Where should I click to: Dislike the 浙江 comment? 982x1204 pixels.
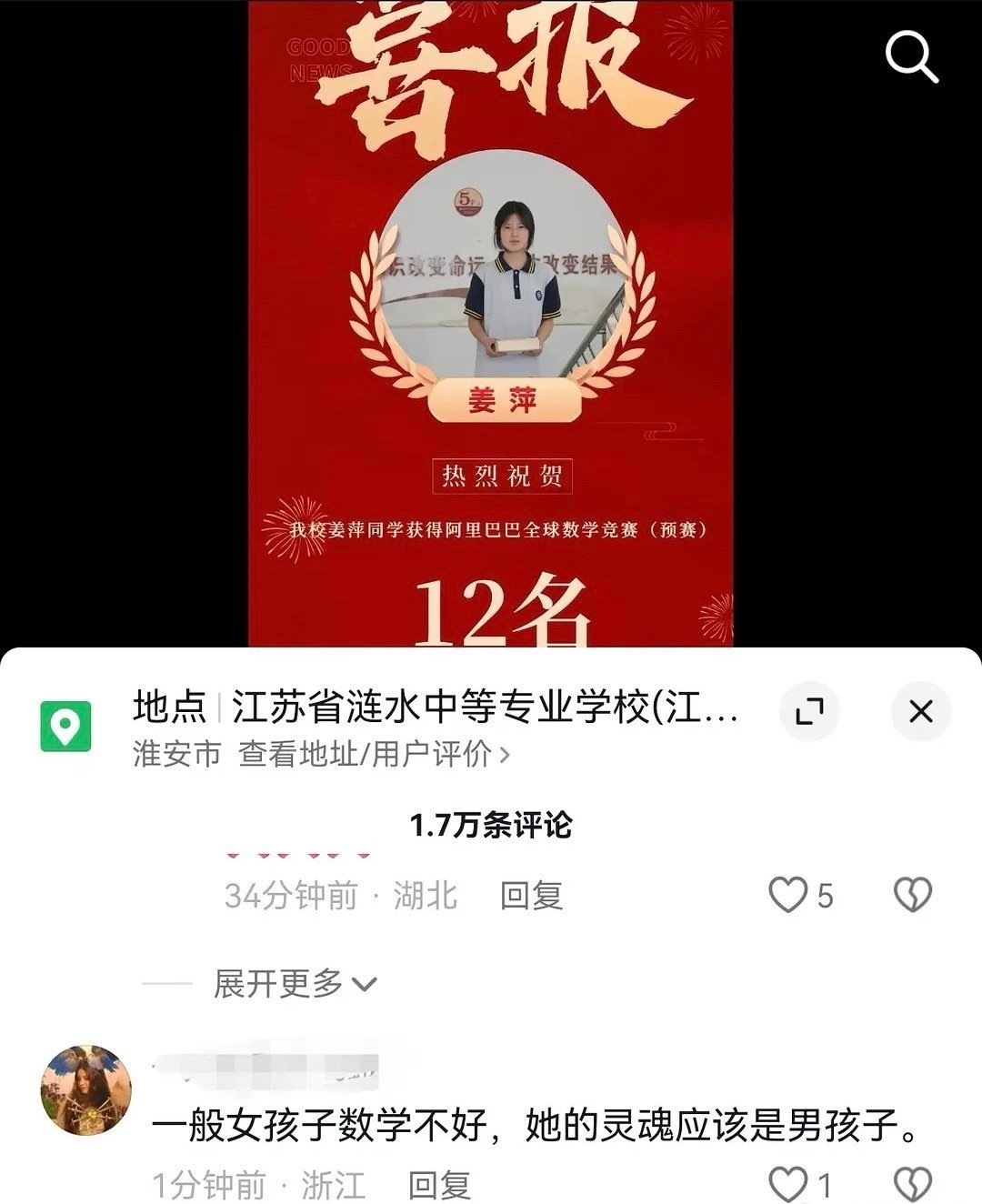[912, 1184]
